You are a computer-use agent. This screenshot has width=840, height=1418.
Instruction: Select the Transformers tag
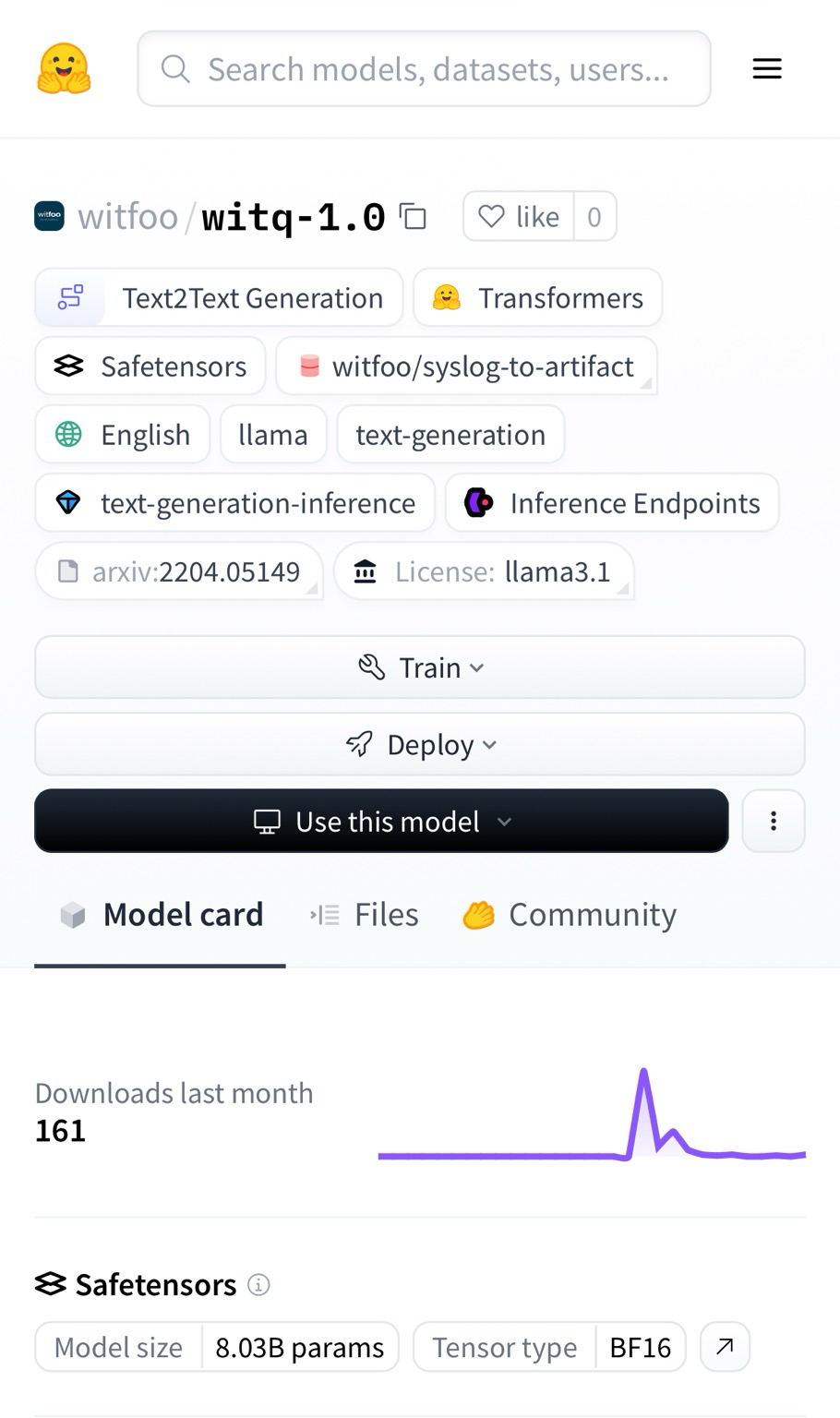tap(537, 297)
